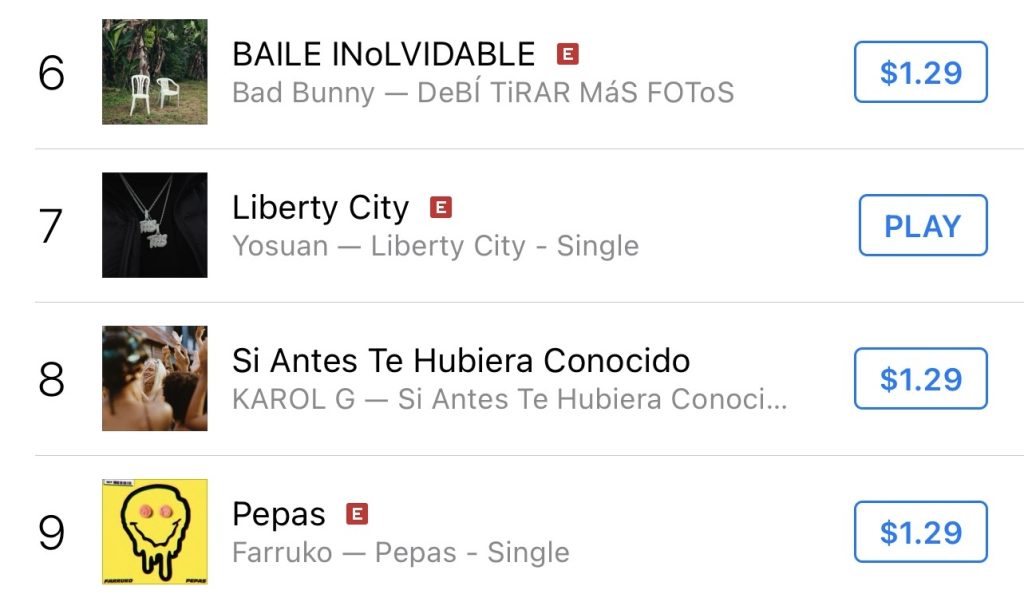The height and width of the screenshot is (598, 1024).
Task: Buy BAILE INoLVIDABLE for $1.29
Action: [920, 72]
